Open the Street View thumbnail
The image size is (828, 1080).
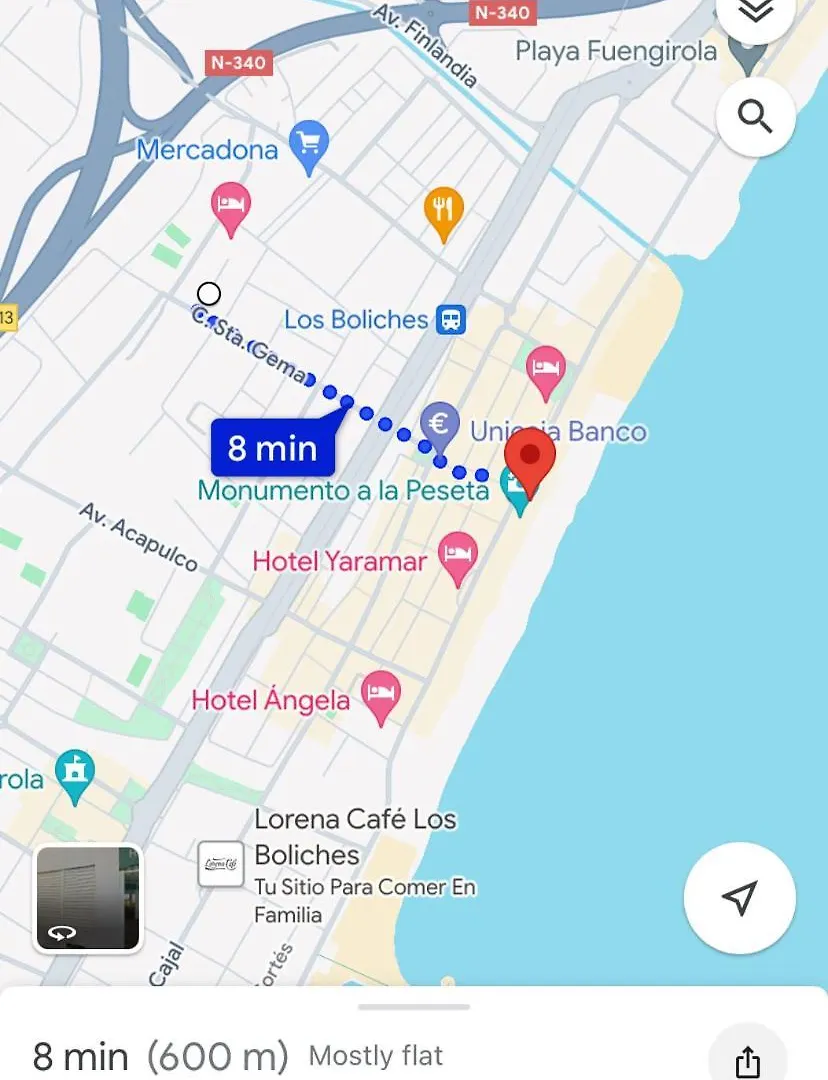[x=88, y=897]
